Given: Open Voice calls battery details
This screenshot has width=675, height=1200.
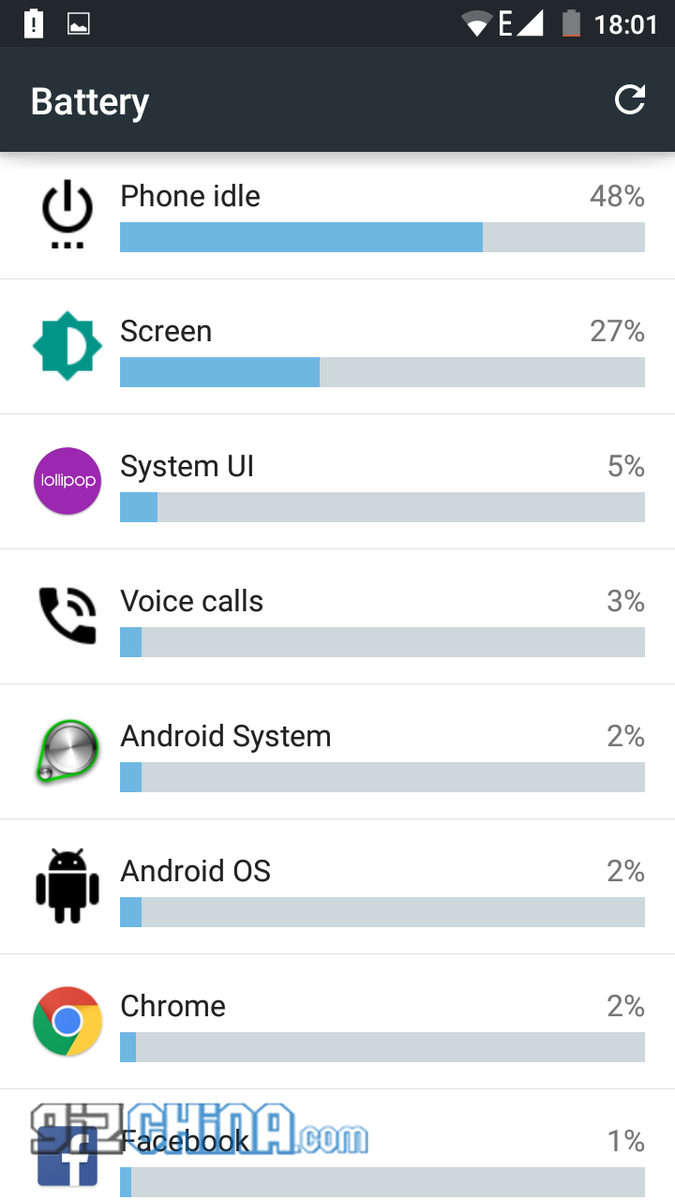Looking at the screenshot, I should coord(337,617).
